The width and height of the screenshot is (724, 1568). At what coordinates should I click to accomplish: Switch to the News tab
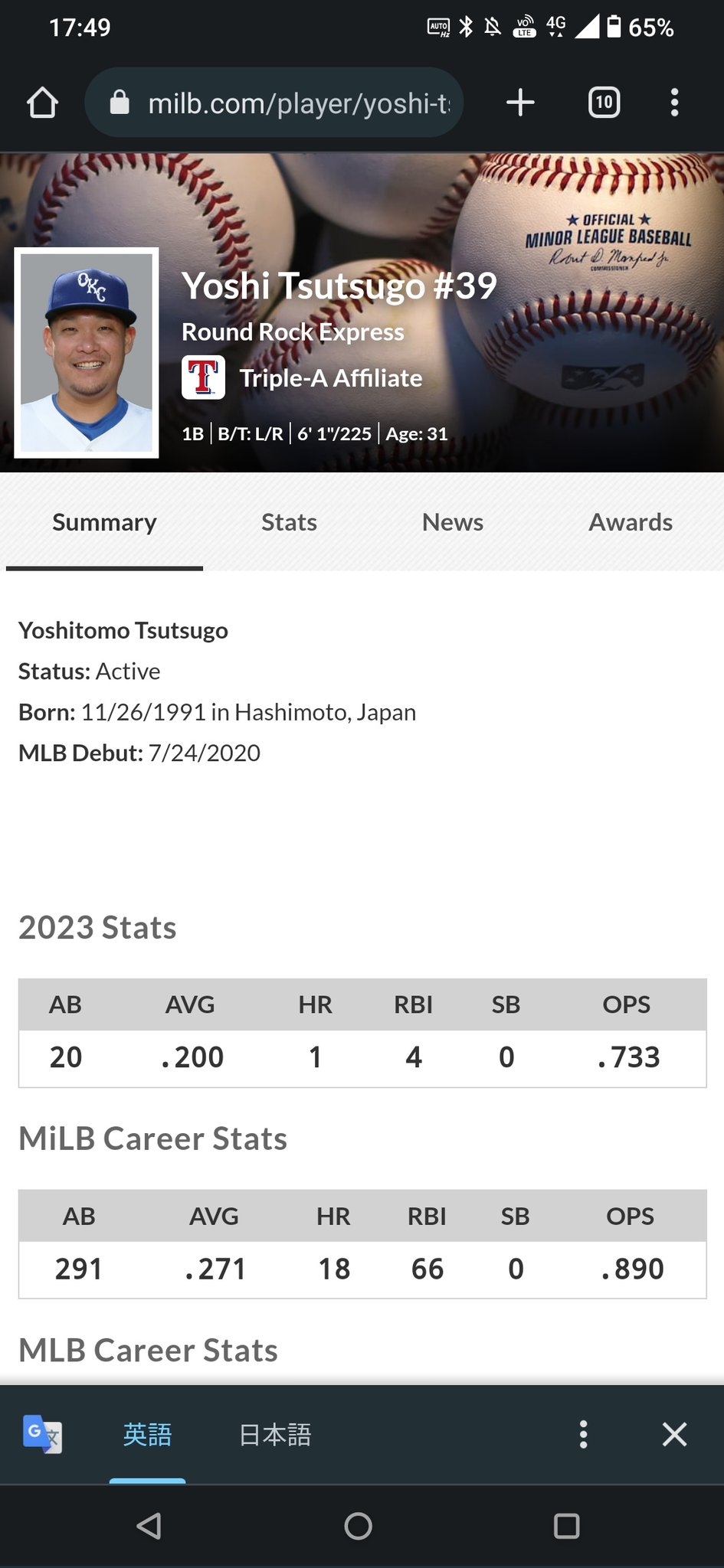(452, 522)
